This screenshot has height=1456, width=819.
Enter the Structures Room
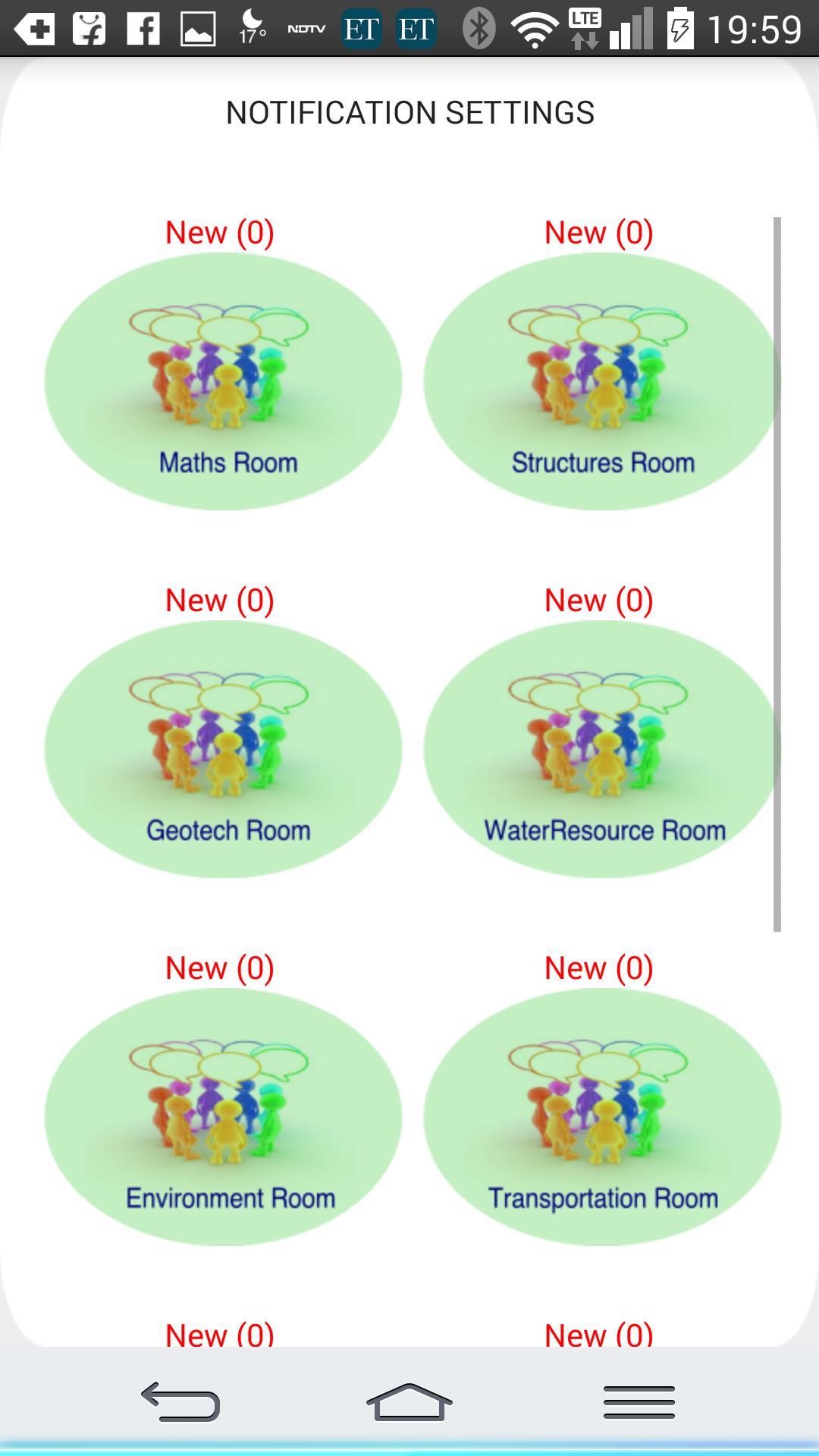pyautogui.click(x=601, y=381)
